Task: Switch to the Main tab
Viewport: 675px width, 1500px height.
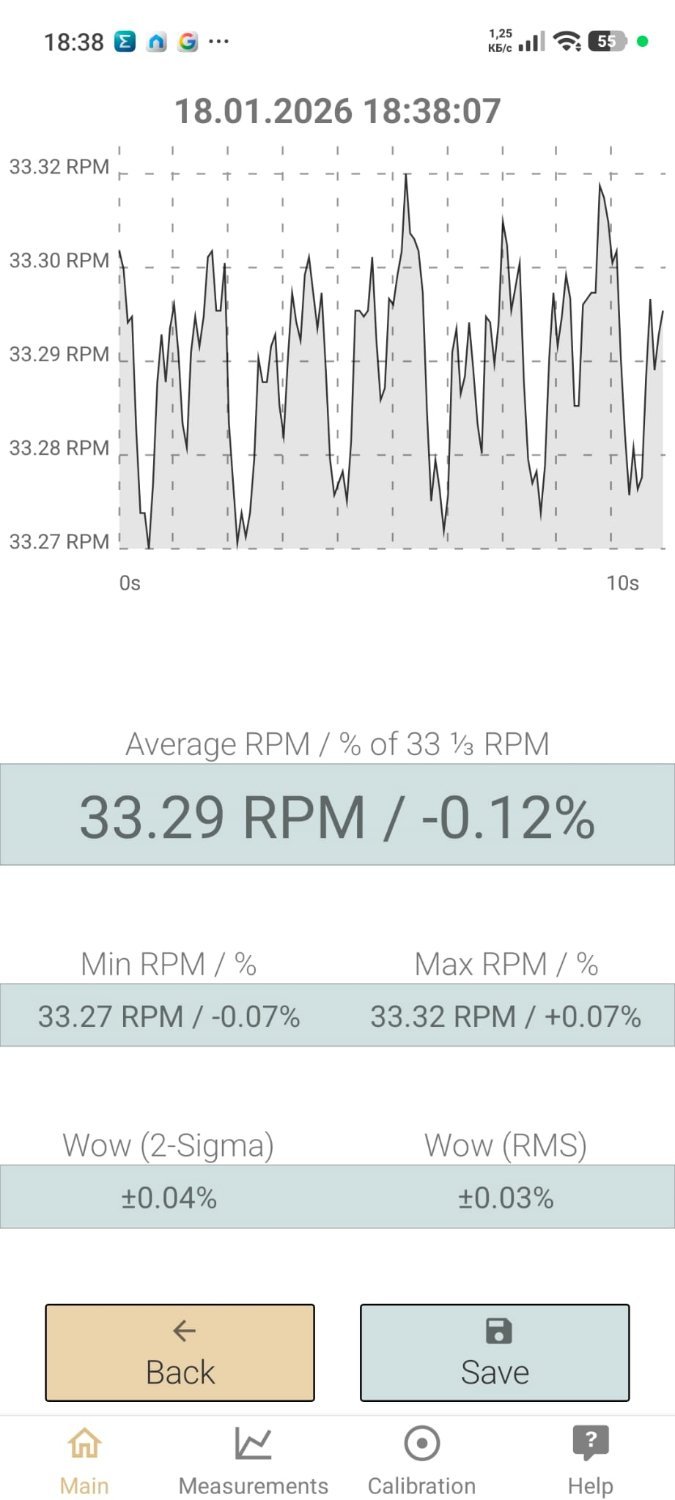Action: (x=84, y=1460)
